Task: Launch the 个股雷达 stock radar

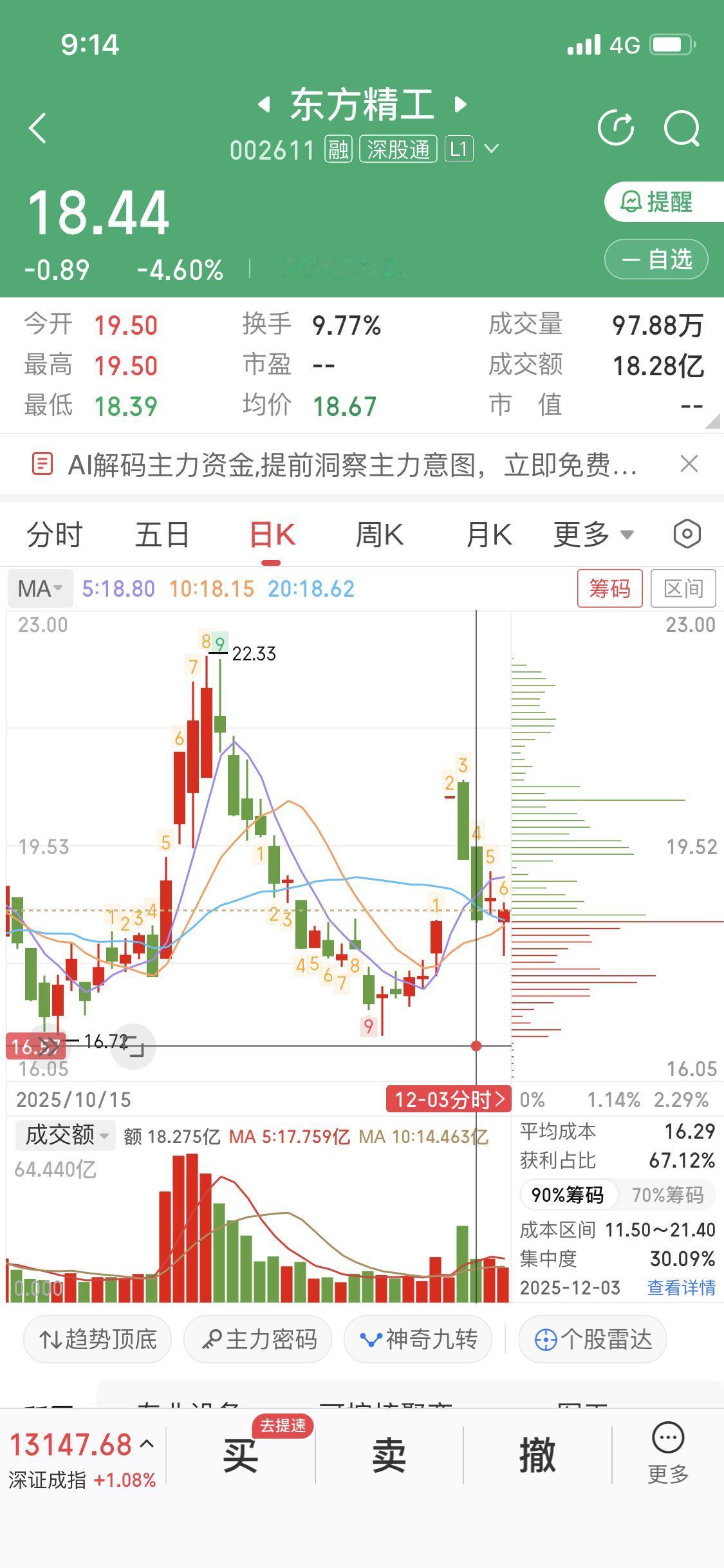Action: coord(591,1339)
